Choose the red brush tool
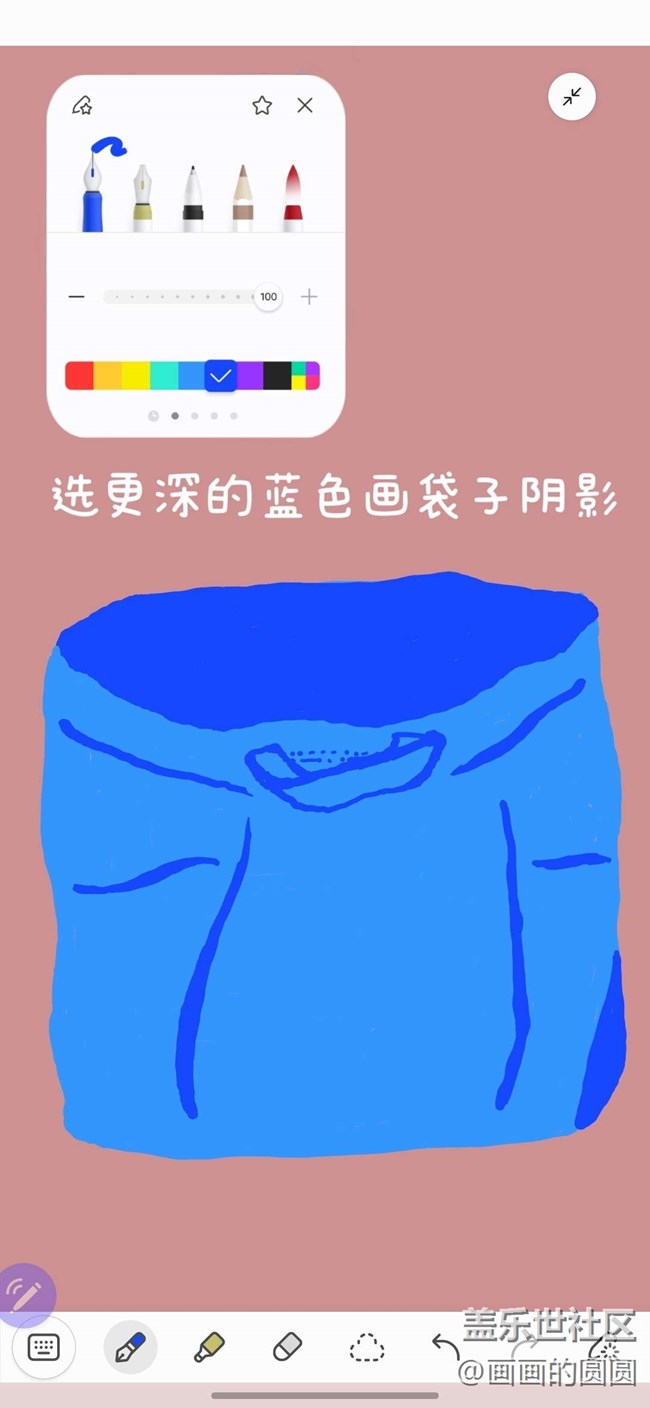 [x=292, y=197]
